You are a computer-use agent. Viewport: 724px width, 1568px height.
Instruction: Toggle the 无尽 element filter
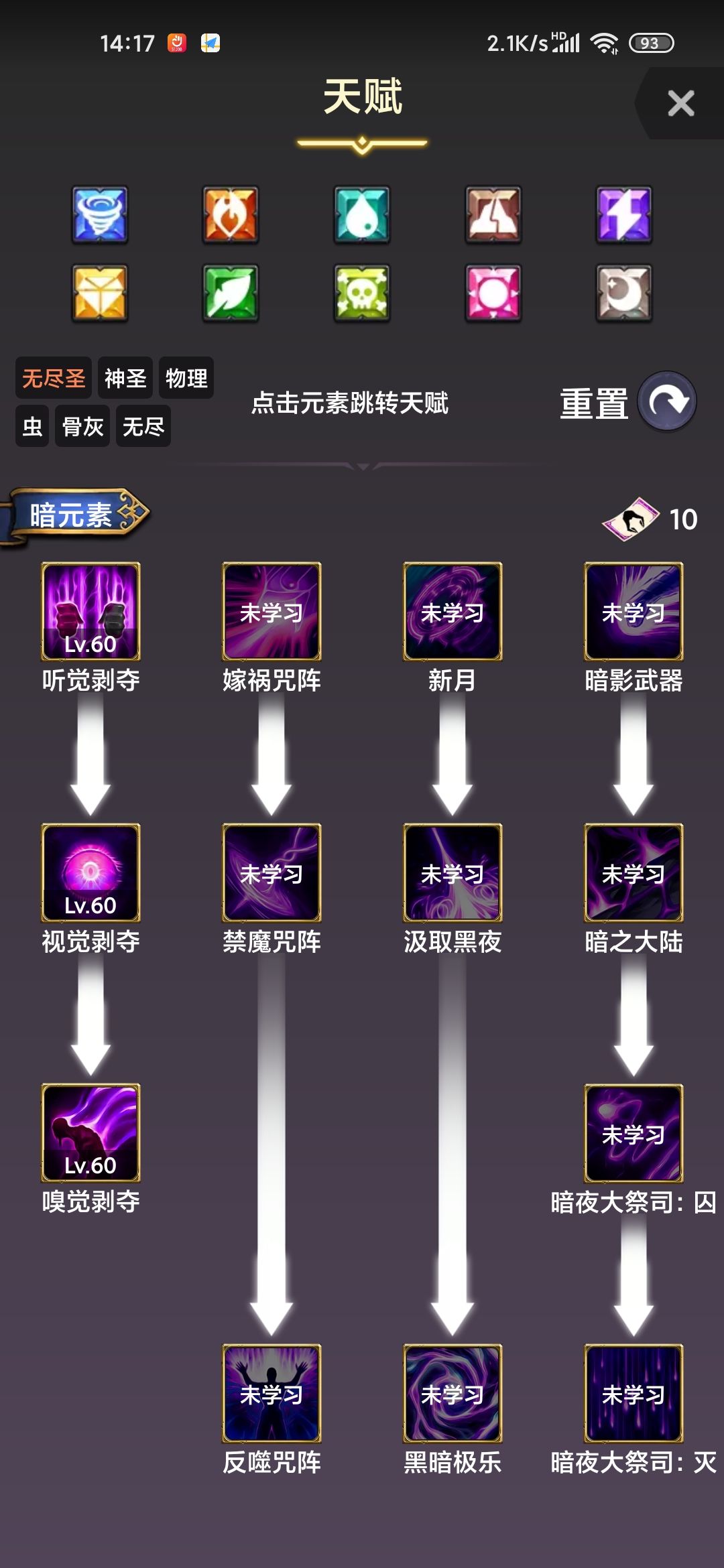point(143,426)
